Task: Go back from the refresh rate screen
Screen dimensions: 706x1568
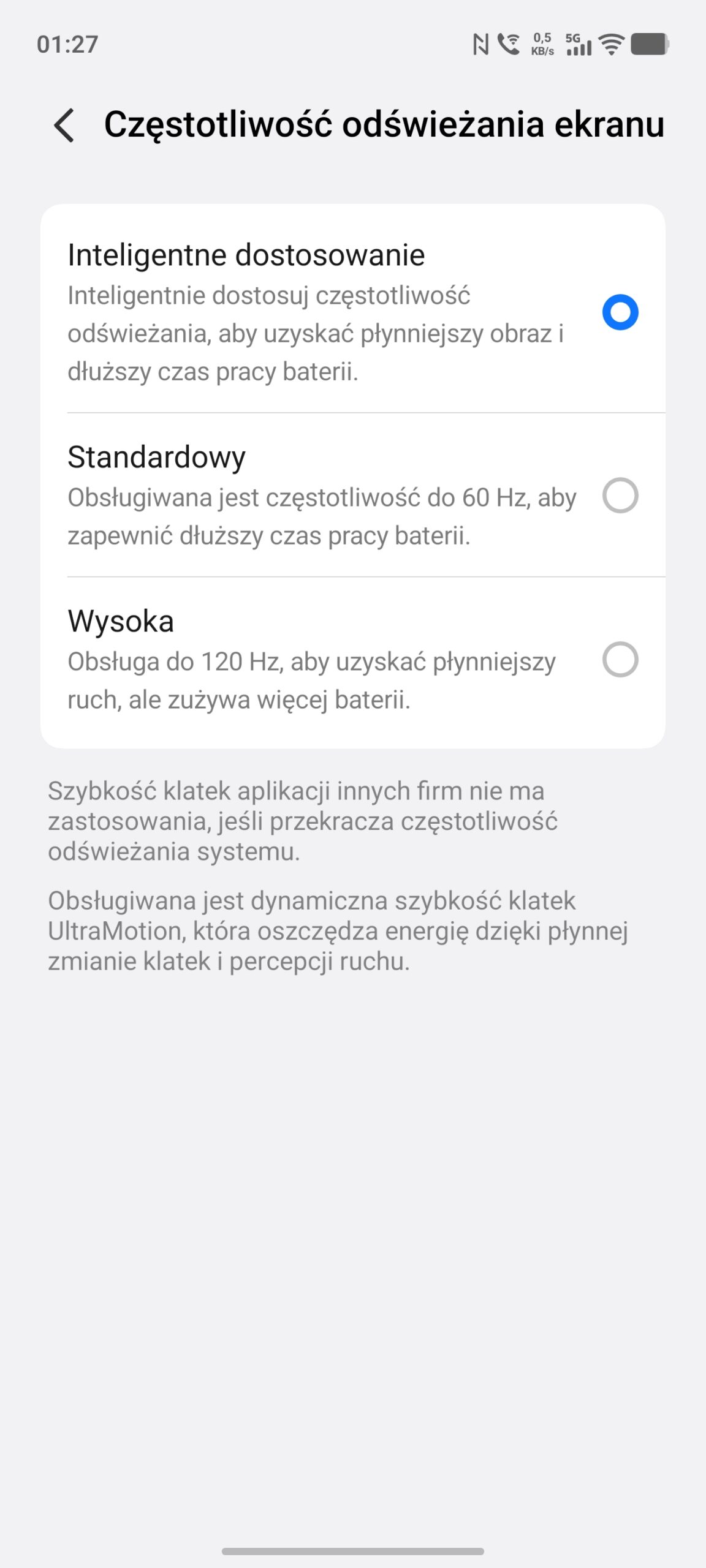Action: [x=64, y=125]
